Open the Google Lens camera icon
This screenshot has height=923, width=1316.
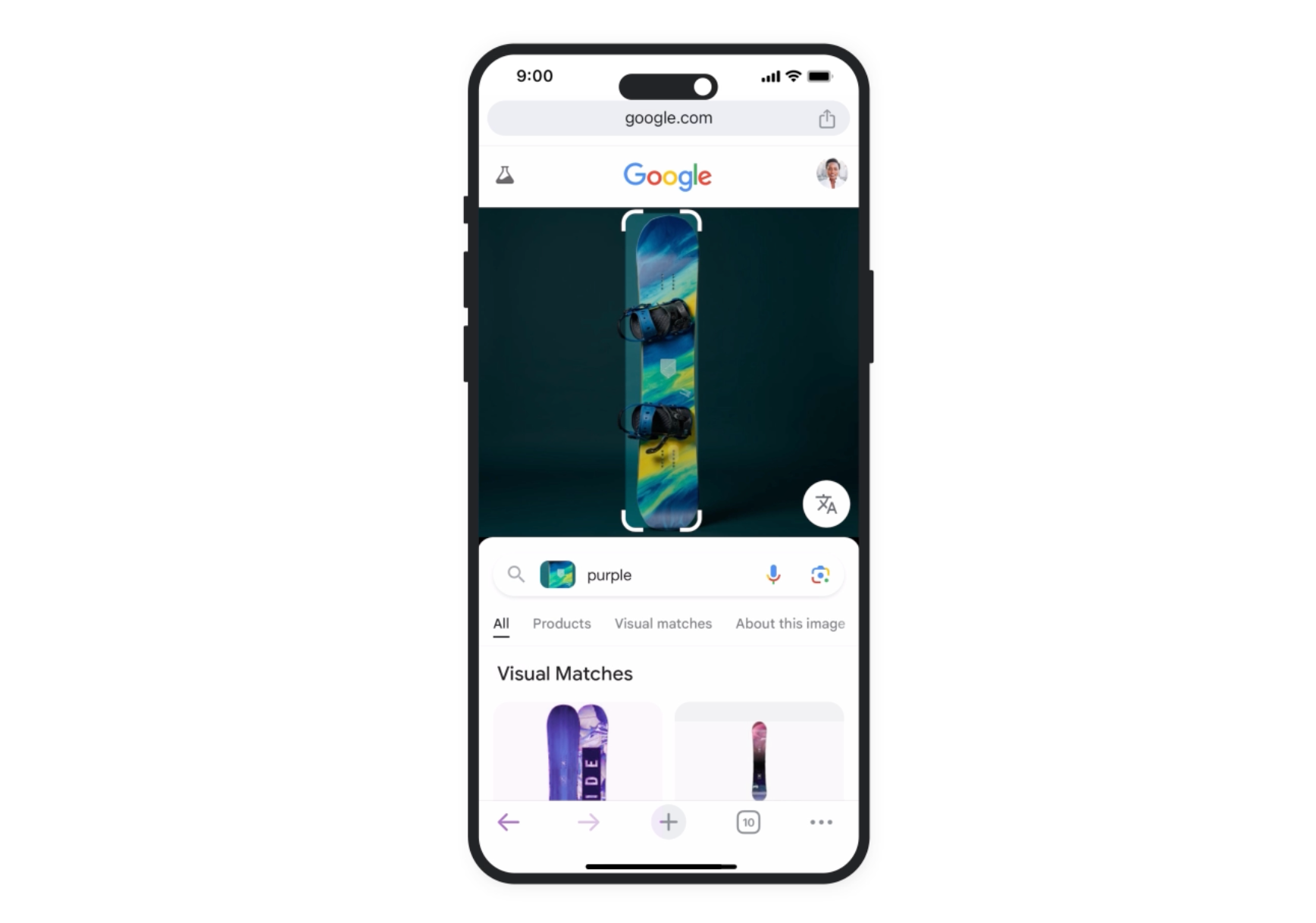point(819,575)
